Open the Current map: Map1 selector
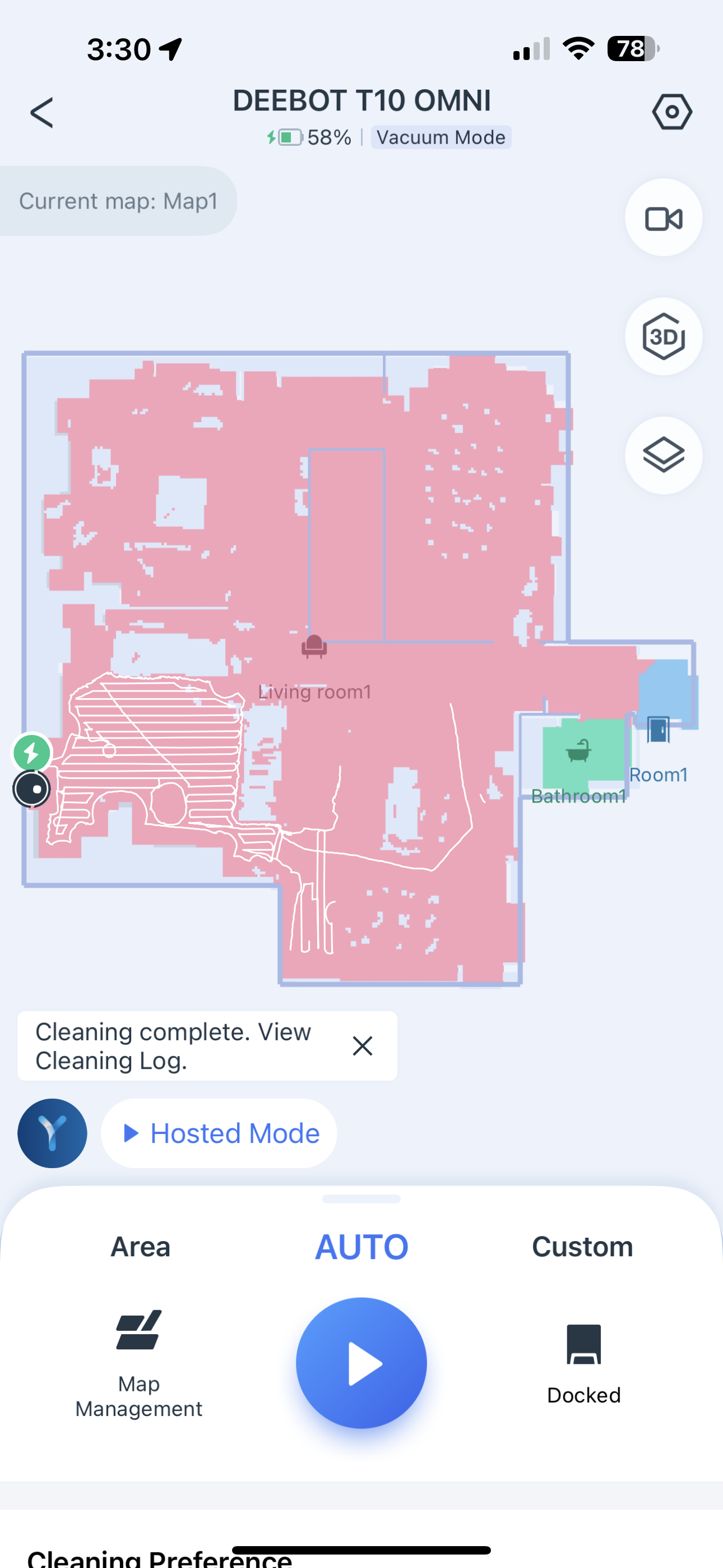 click(x=118, y=201)
